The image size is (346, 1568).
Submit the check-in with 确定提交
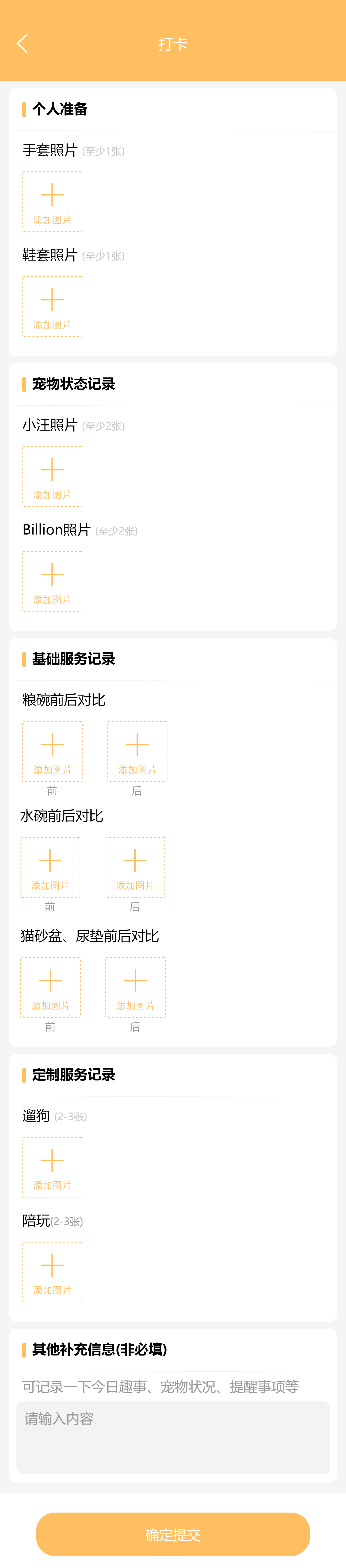tap(173, 1534)
